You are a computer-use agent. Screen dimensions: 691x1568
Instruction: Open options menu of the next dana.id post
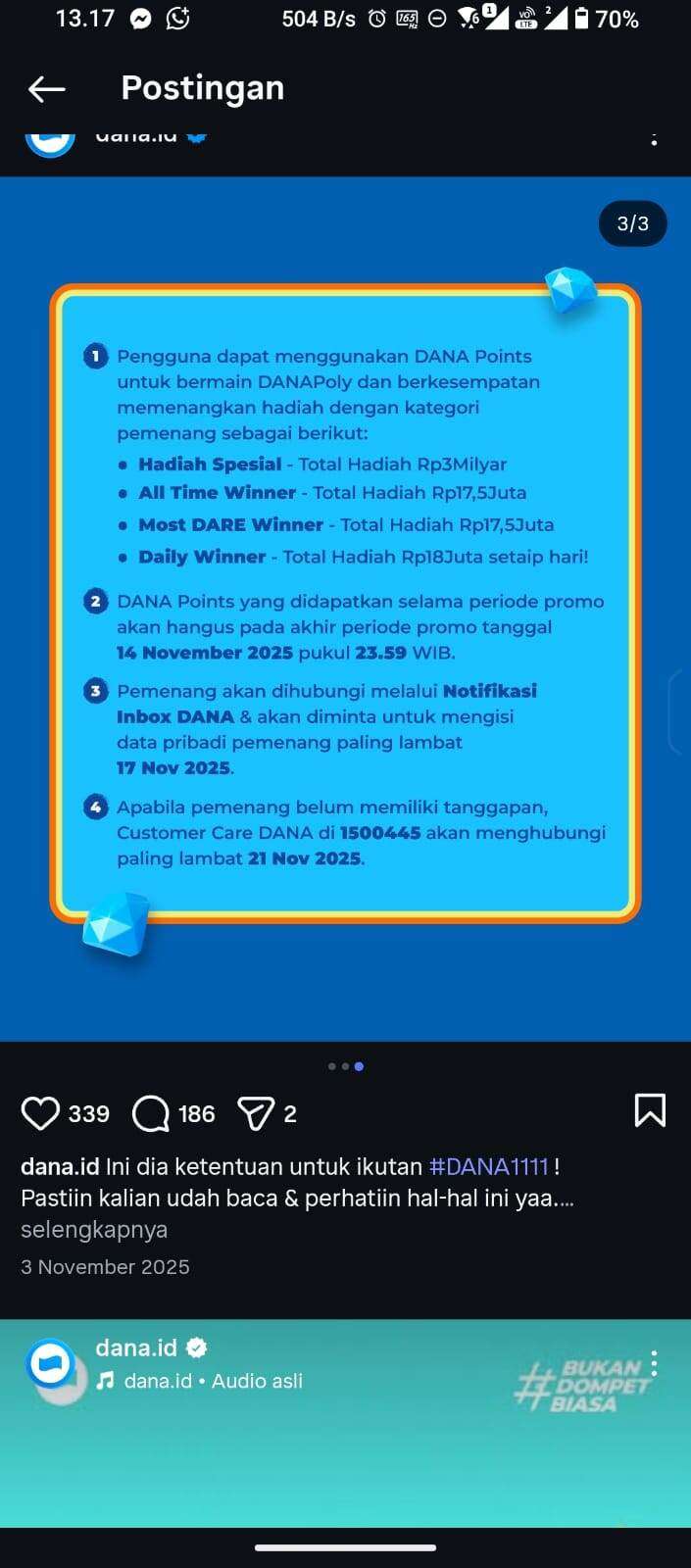[654, 1364]
